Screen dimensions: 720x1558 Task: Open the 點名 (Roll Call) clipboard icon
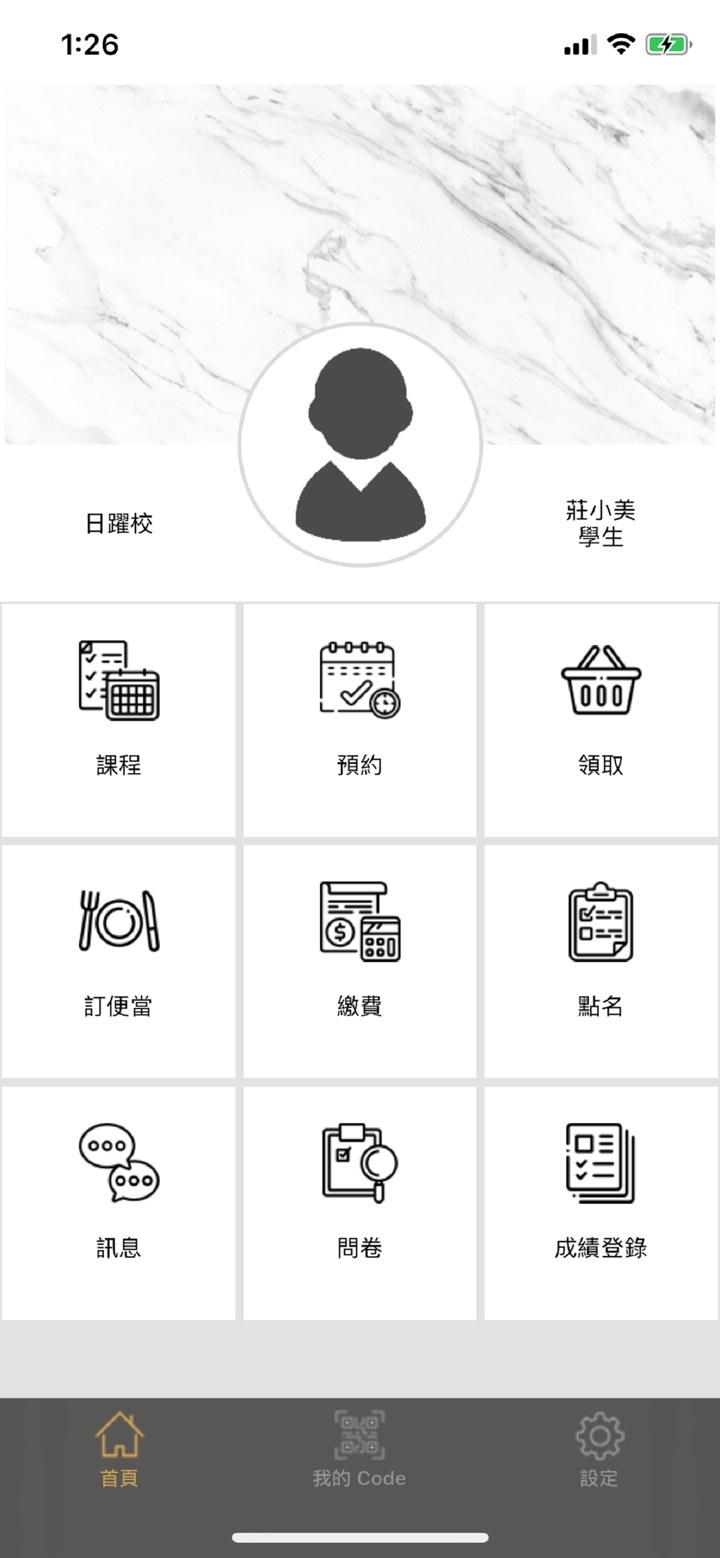[x=600, y=920]
